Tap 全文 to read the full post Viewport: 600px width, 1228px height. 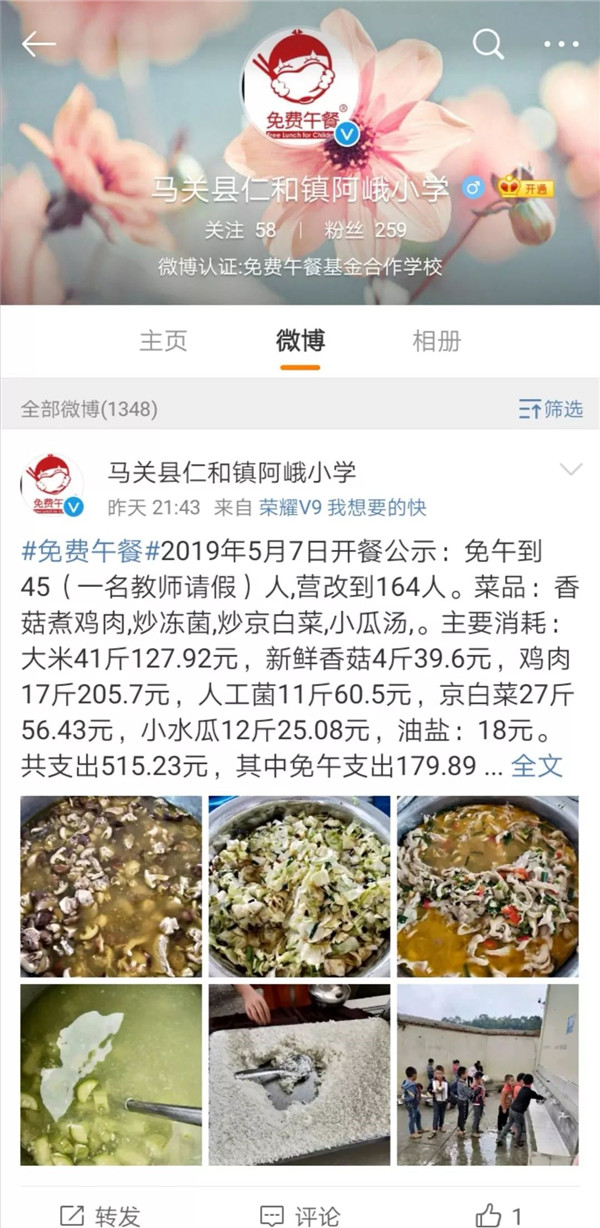coord(537,767)
